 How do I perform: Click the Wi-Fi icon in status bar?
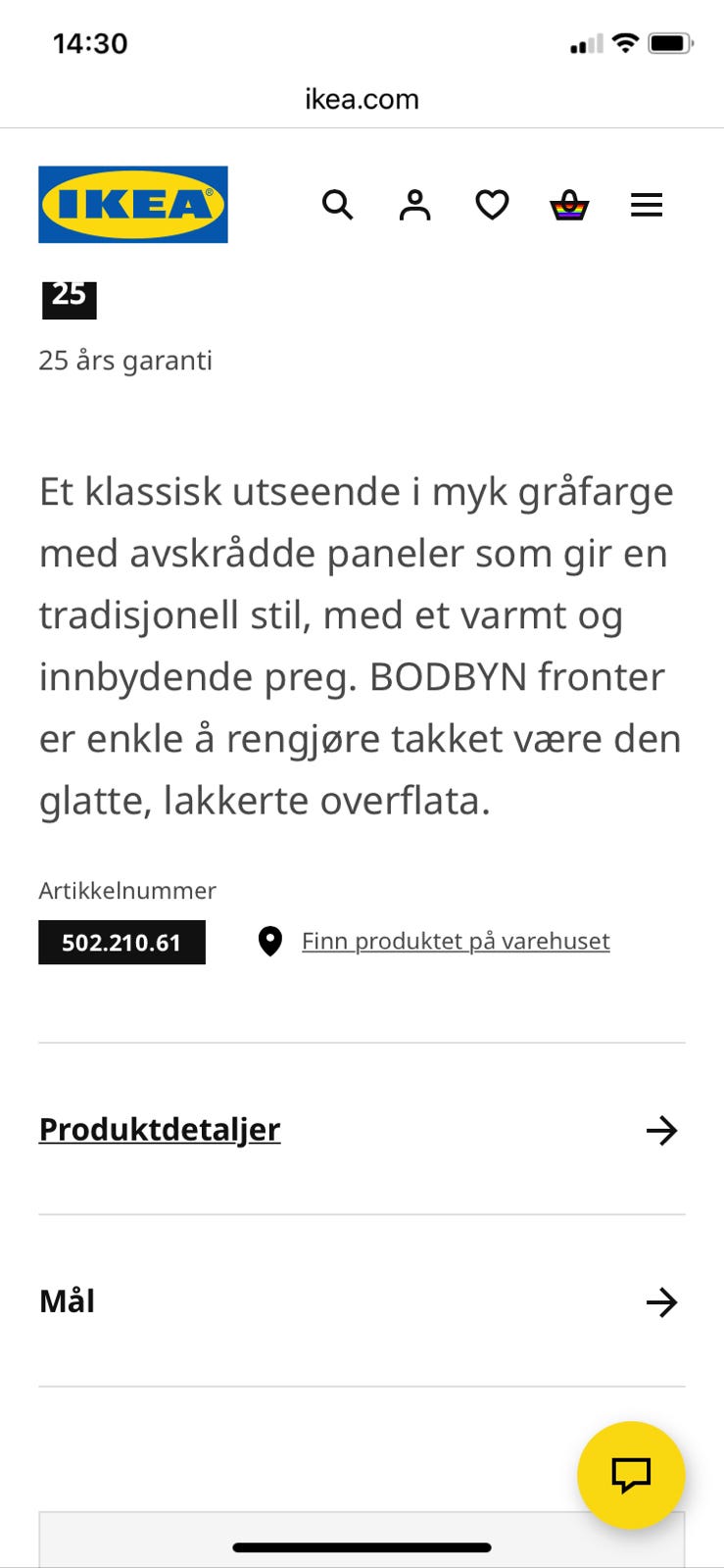point(625,42)
